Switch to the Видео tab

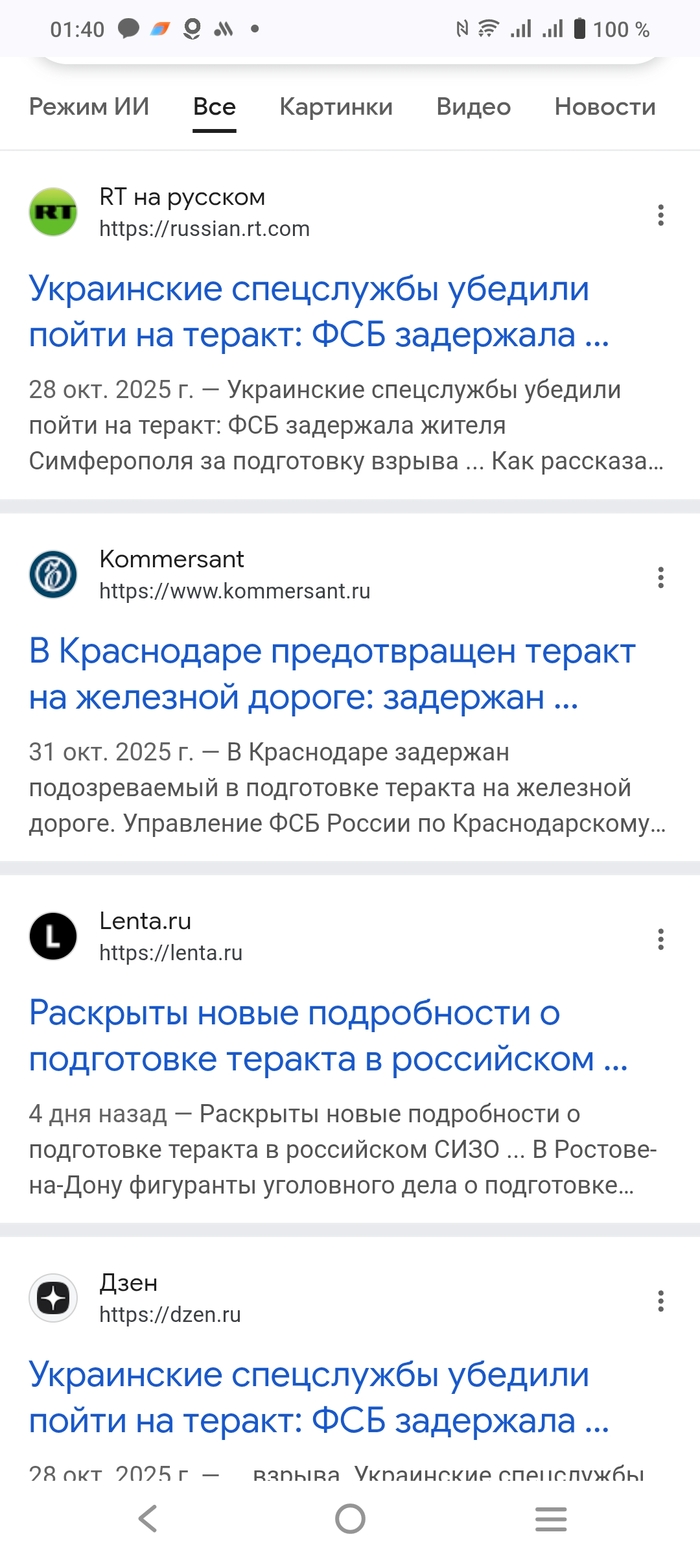473,107
